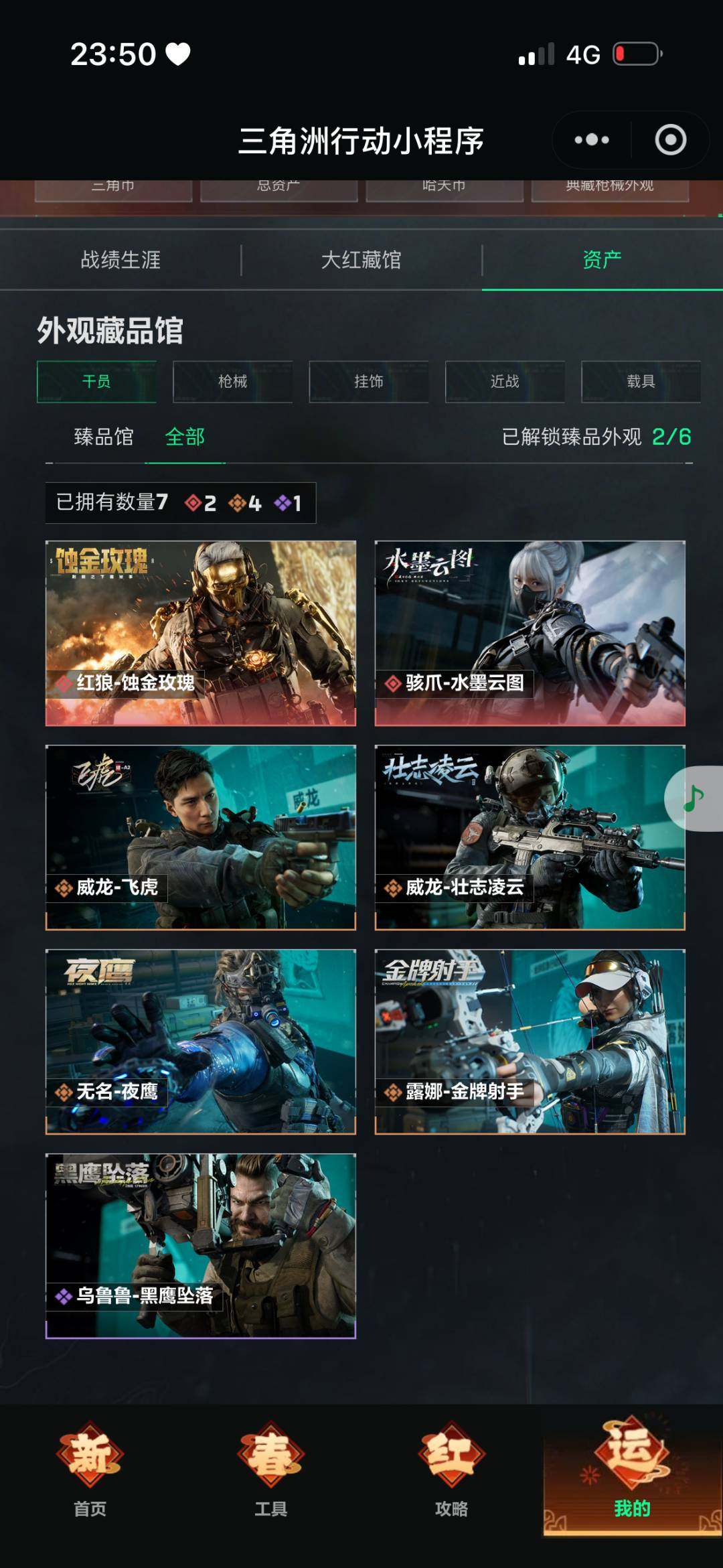Enable the 挂饰 category filter
This screenshot has height=1568, width=723.
pyautogui.click(x=370, y=382)
